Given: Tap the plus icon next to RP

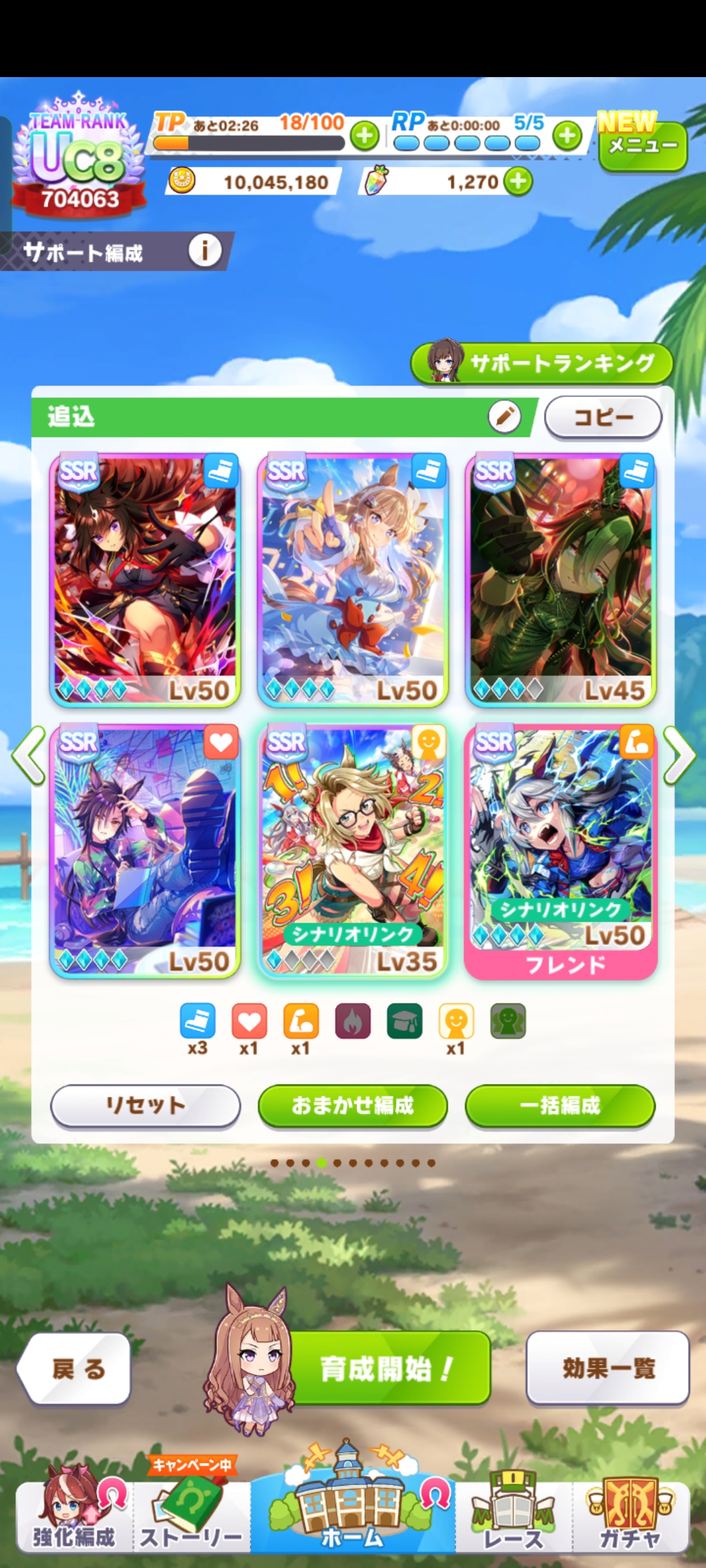Looking at the screenshot, I should pos(567,135).
